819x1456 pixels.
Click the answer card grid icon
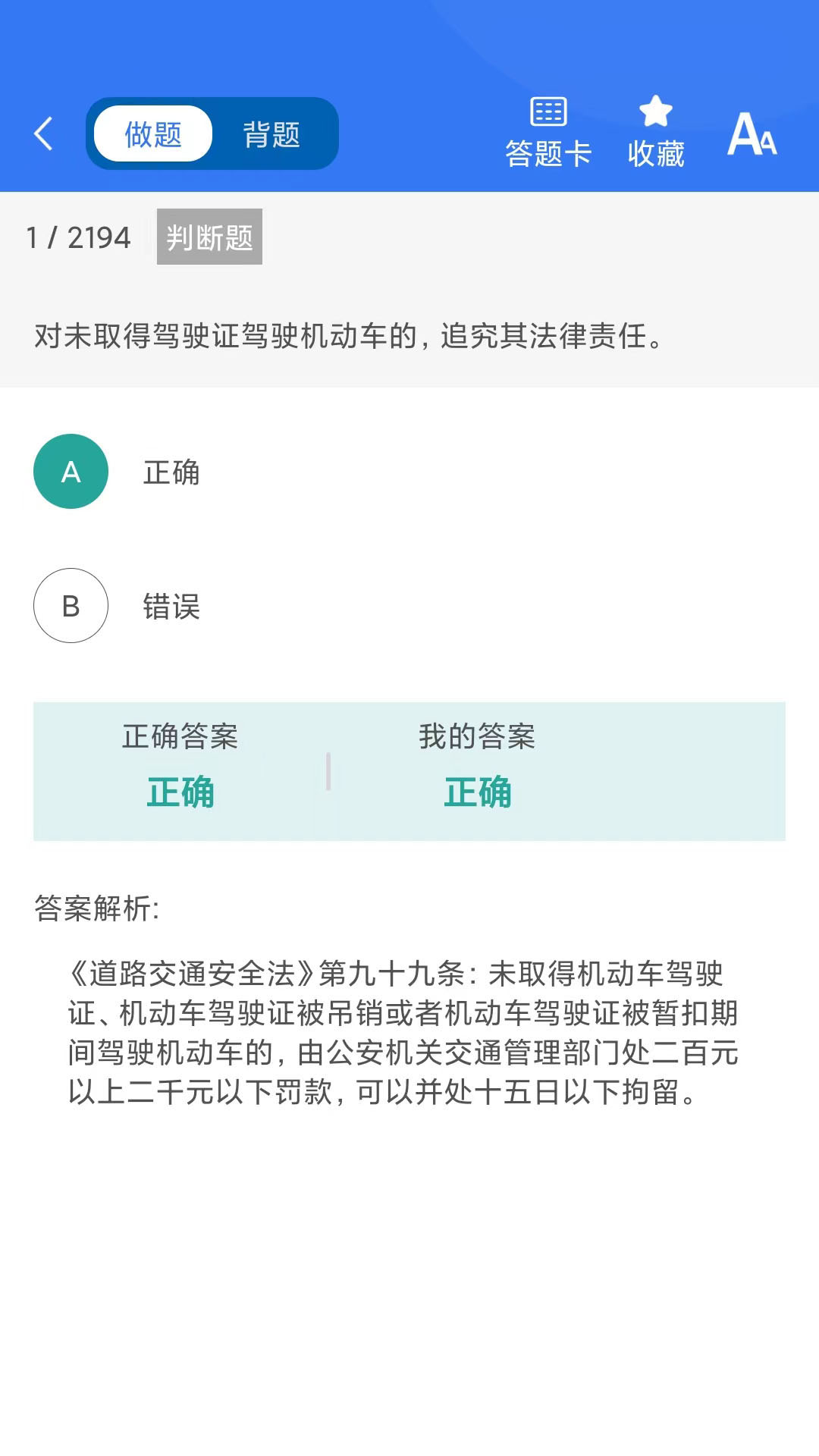549,110
